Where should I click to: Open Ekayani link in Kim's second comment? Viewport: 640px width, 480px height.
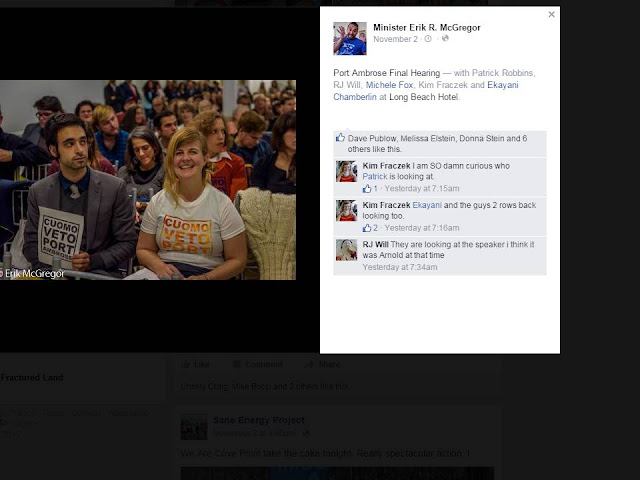[427, 204]
